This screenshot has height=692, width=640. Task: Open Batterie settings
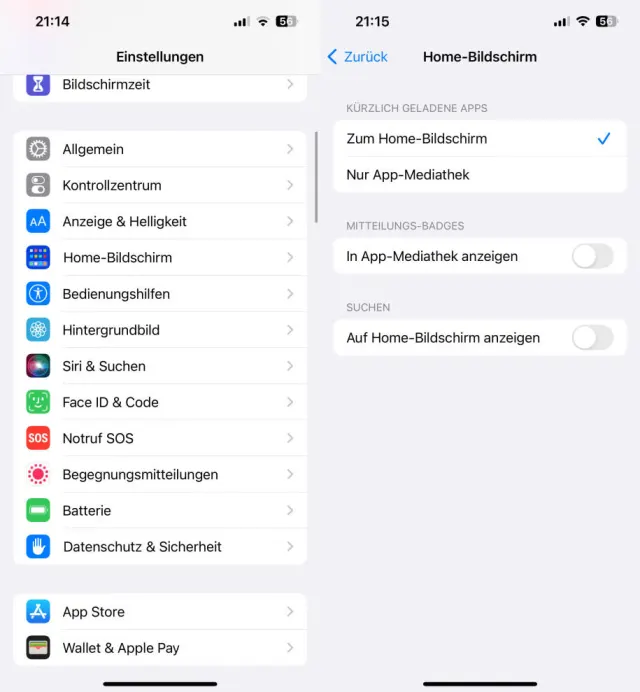tap(160, 510)
